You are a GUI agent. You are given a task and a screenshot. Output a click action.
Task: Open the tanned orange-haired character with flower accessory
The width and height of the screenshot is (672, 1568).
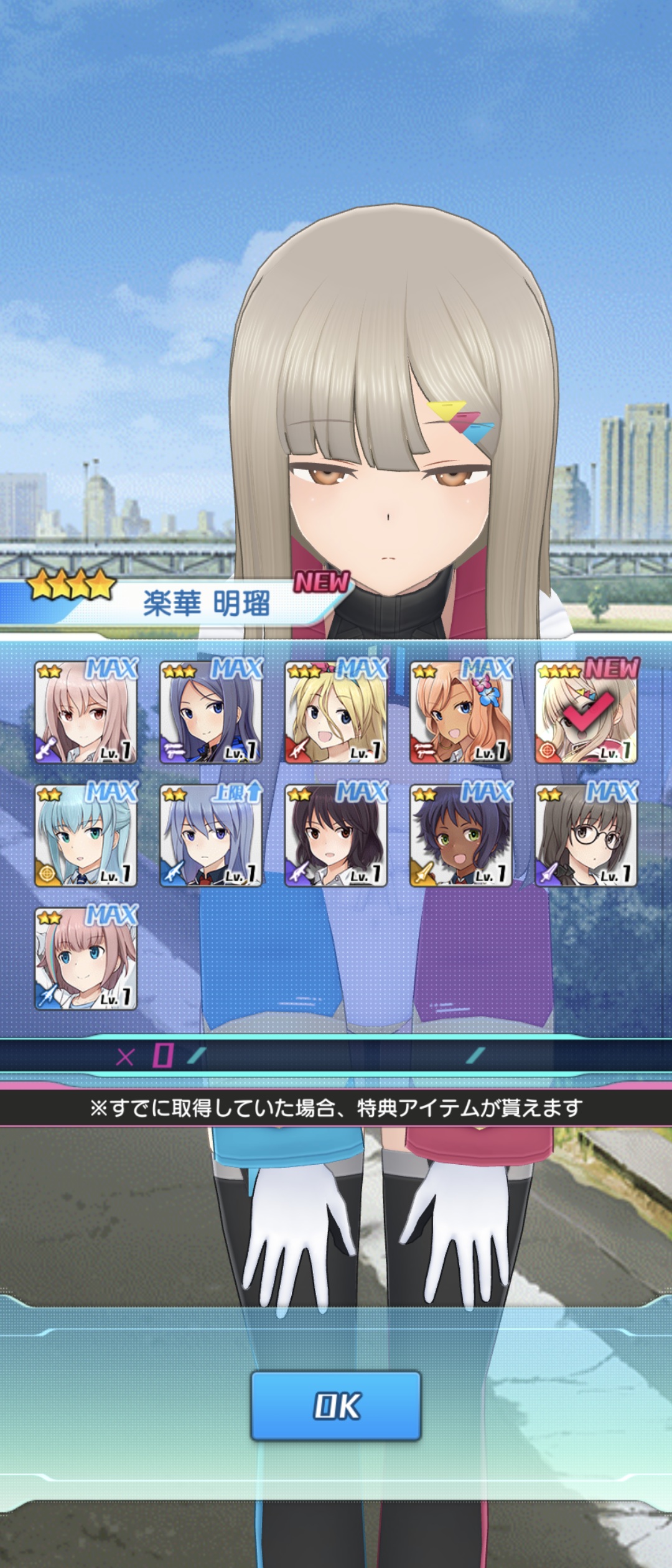(x=461, y=712)
